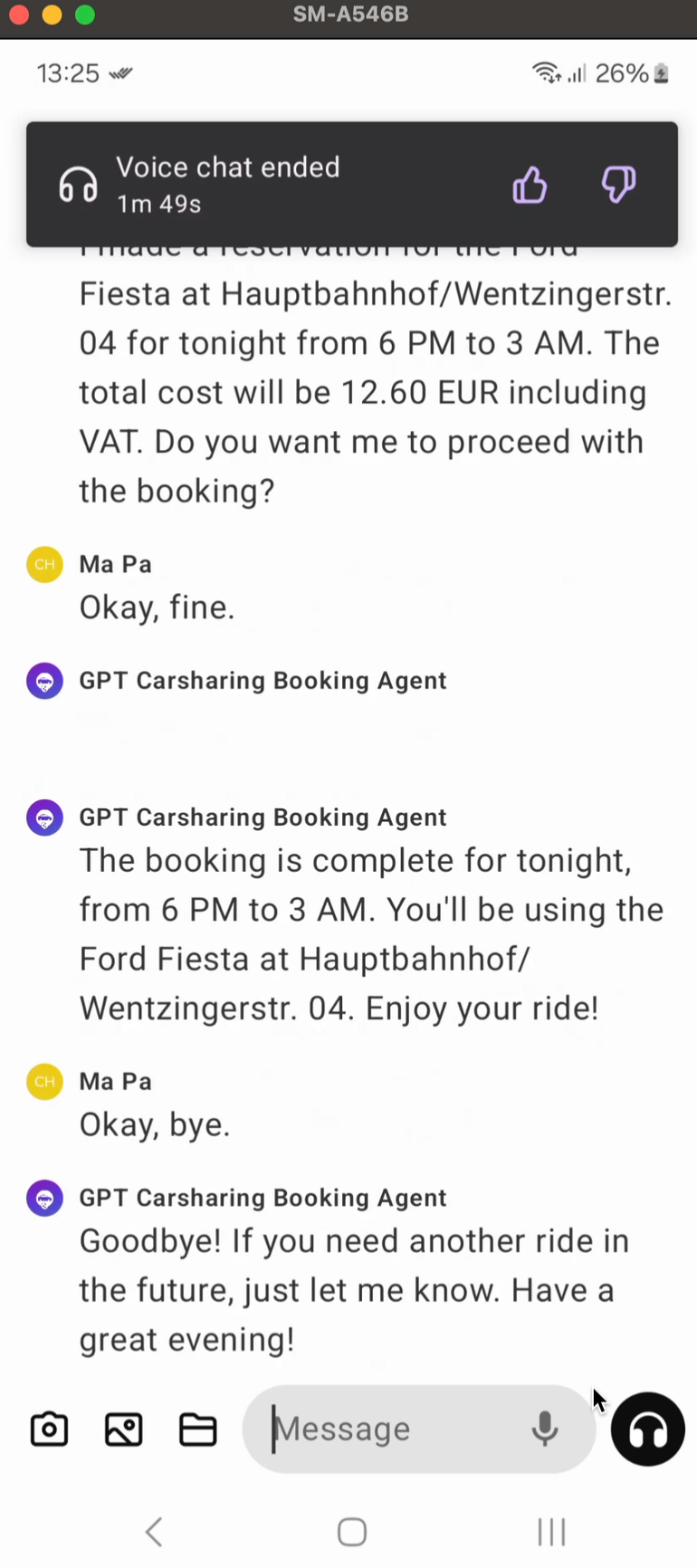Attach a picture from the gallery

123,1429
